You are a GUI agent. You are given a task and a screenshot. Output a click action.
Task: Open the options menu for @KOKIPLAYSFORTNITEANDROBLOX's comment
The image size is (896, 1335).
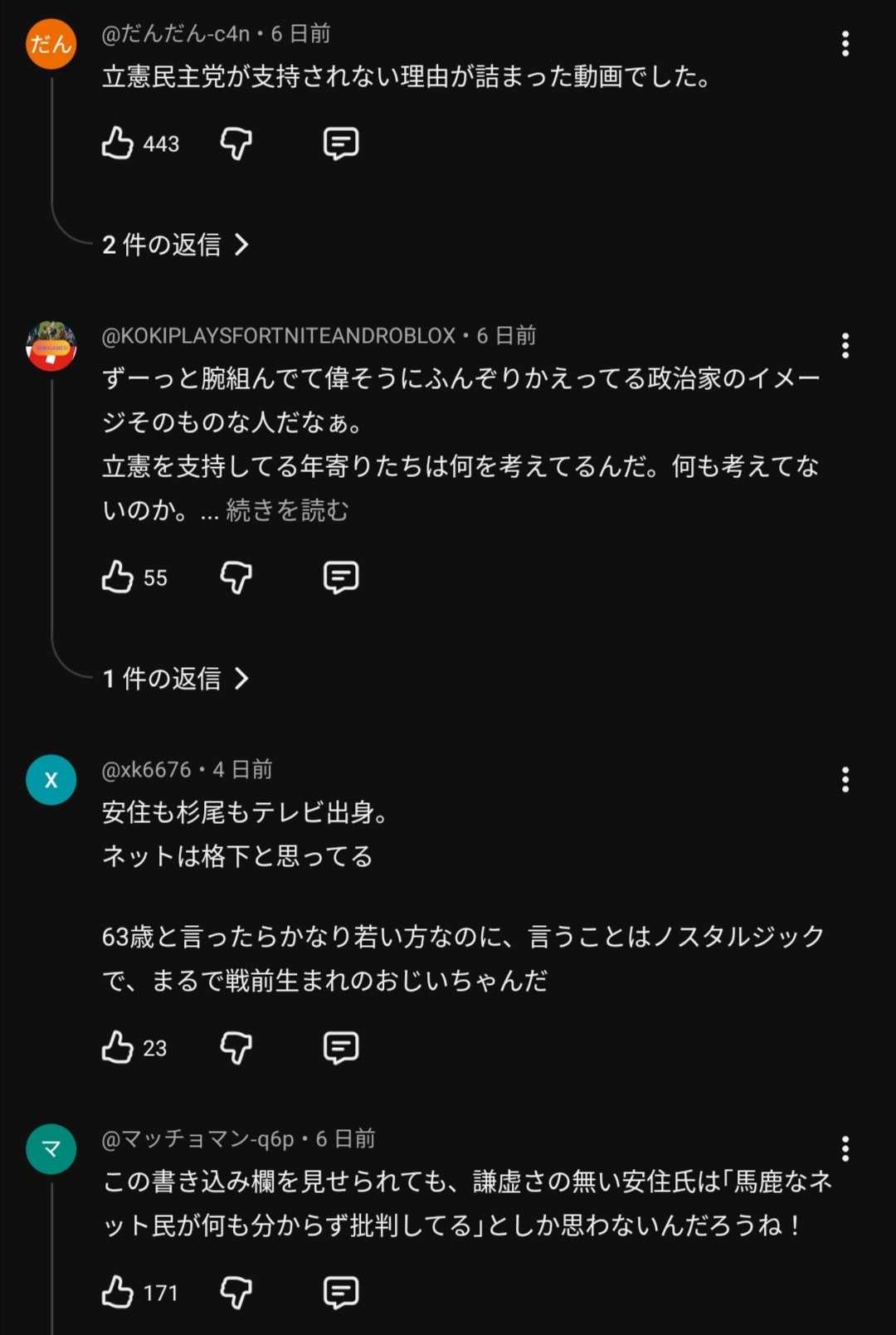click(x=845, y=346)
